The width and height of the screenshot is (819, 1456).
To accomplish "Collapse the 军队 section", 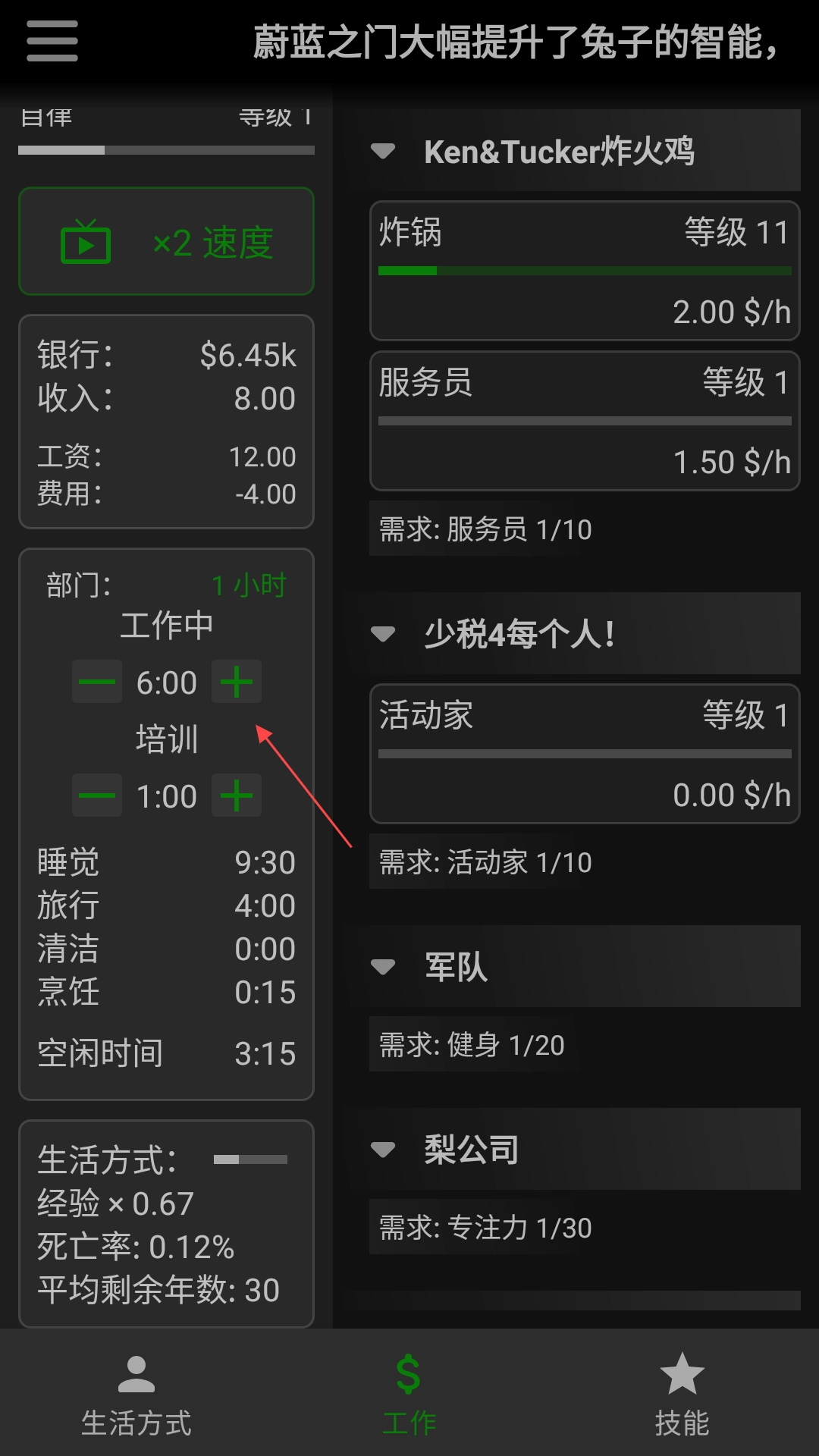I will click(383, 967).
